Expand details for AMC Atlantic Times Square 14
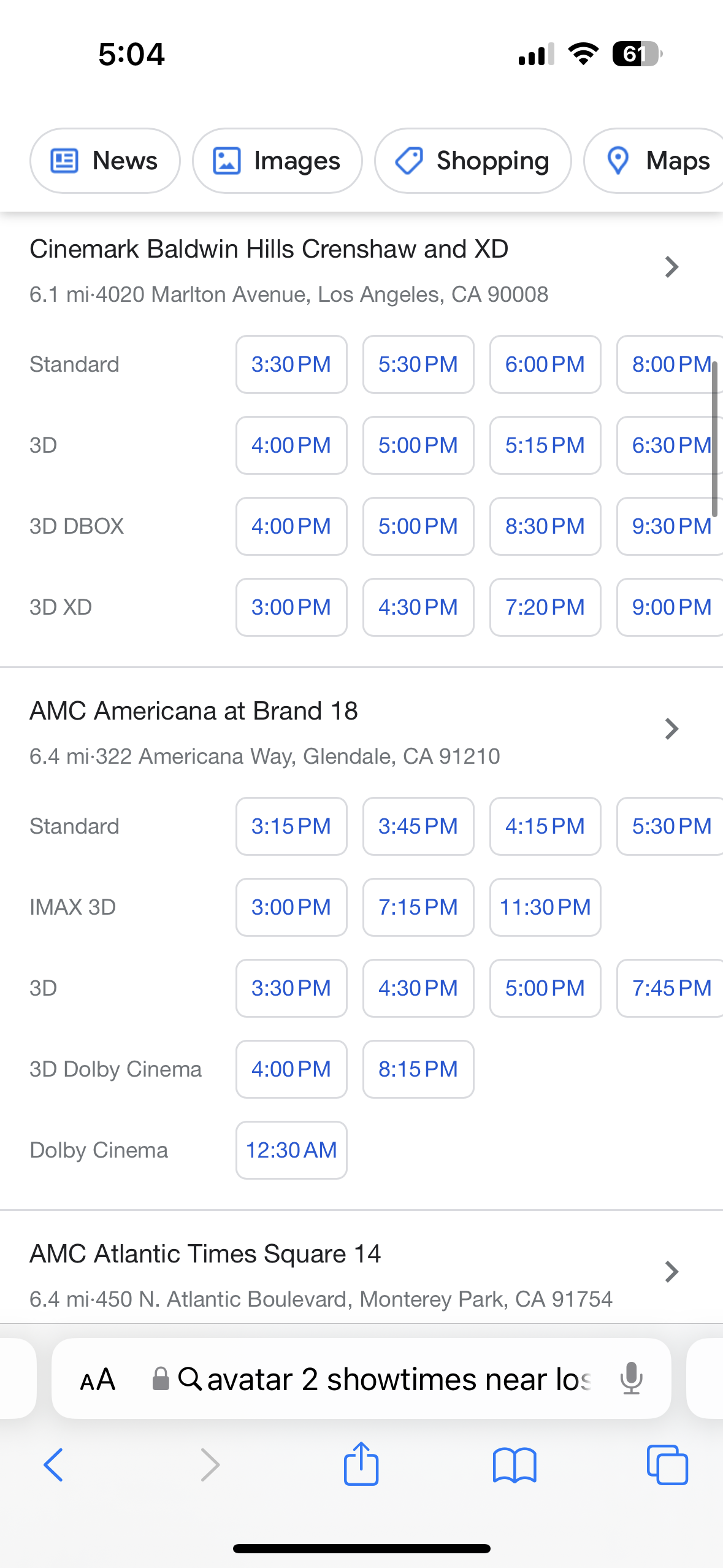Screen dimensions: 723x1568 (x=672, y=1271)
